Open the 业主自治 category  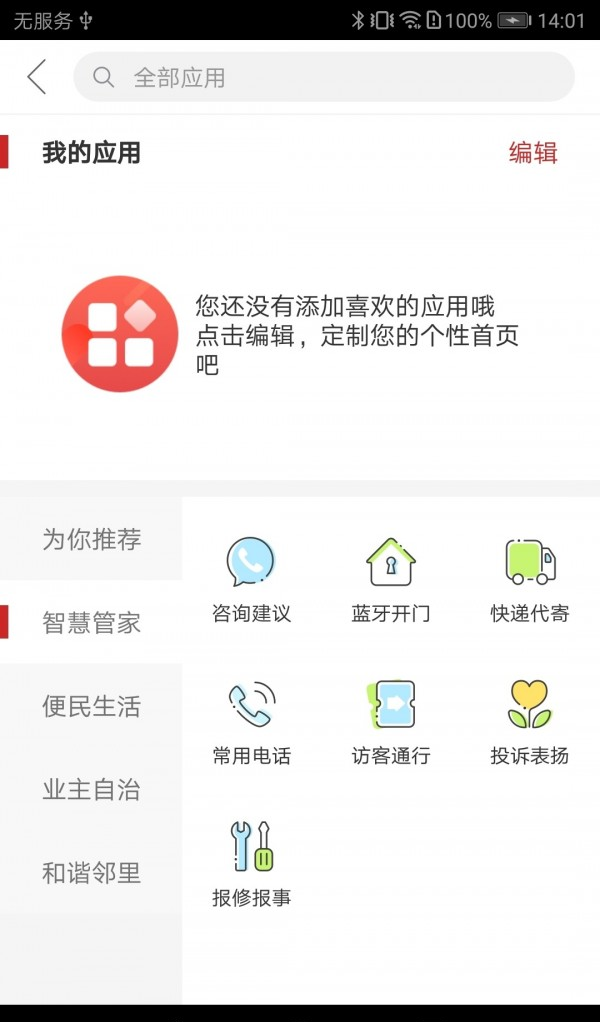tap(91, 789)
